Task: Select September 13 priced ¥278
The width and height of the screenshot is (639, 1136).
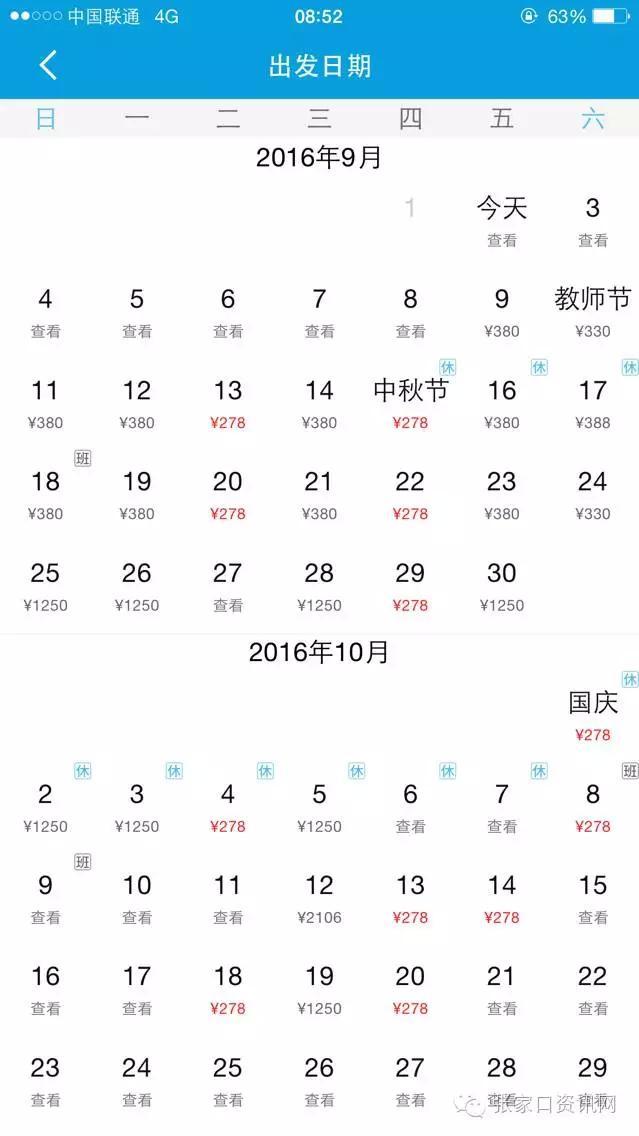Action: click(227, 404)
